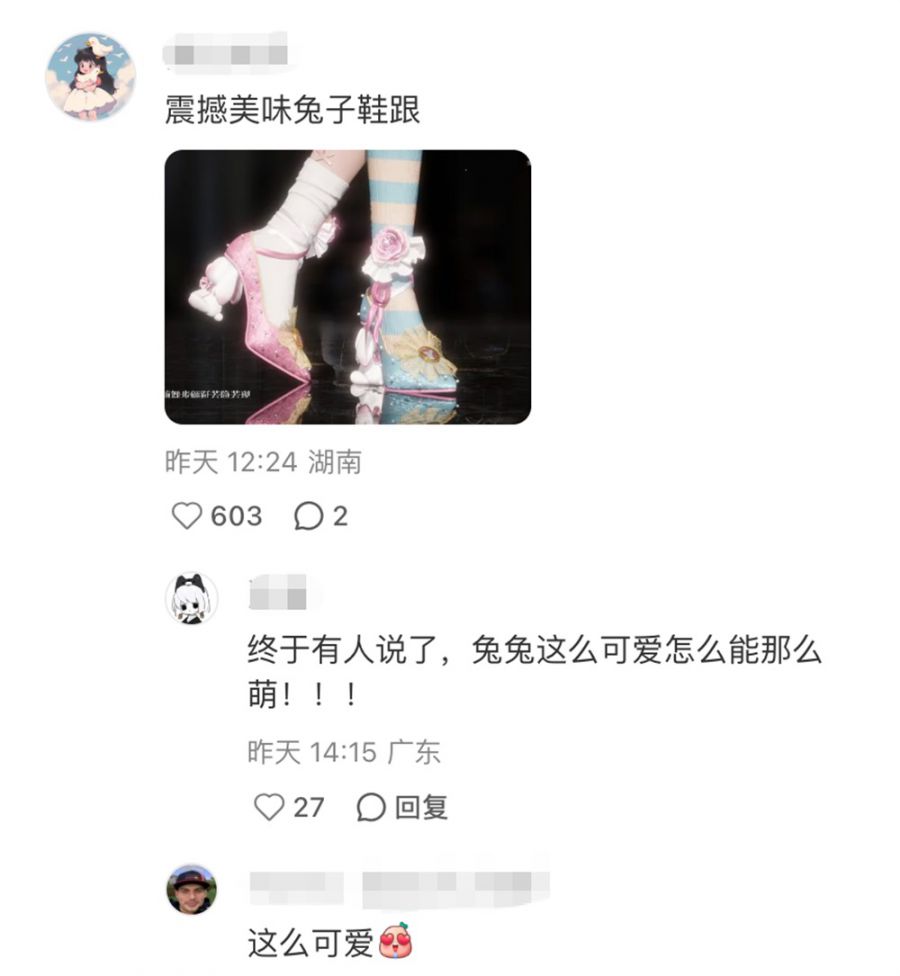The height and width of the screenshot is (976, 900).
Task: Like the comment with 603 likes
Action: tap(187, 516)
